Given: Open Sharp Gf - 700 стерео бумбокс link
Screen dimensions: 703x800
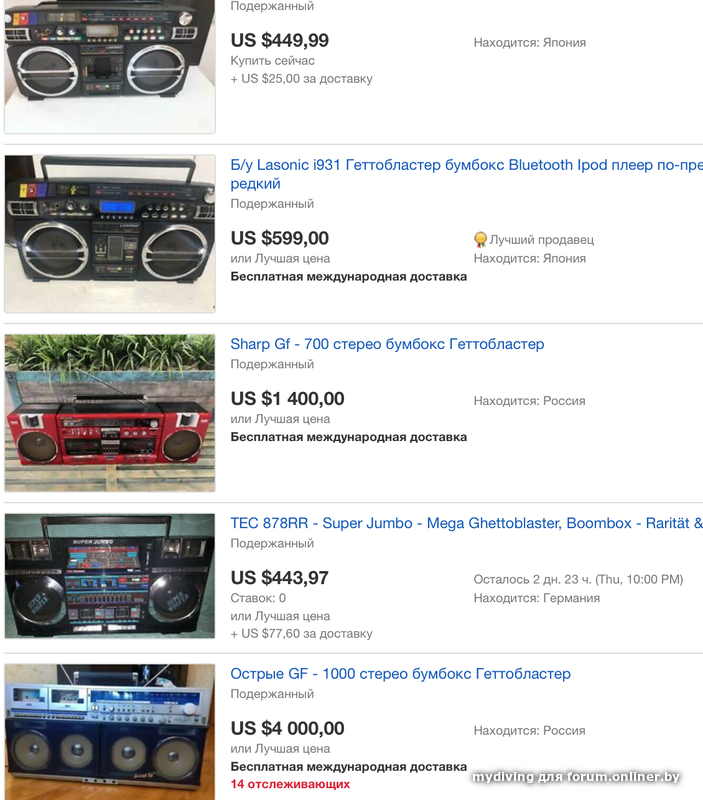Looking at the screenshot, I should [x=387, y=344].
